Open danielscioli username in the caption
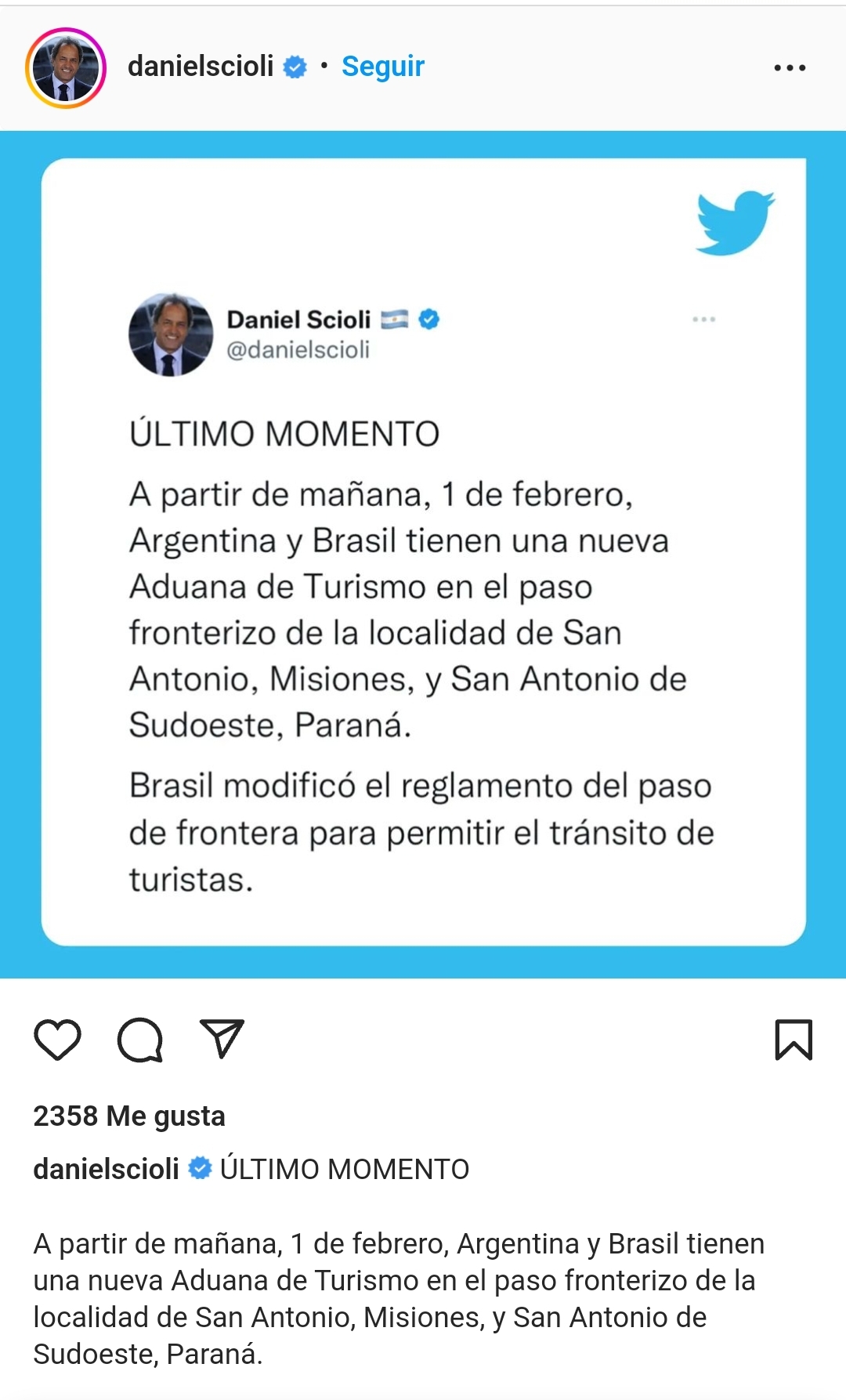Screen dimensions: 846x1400 [x=107, y=1169]
